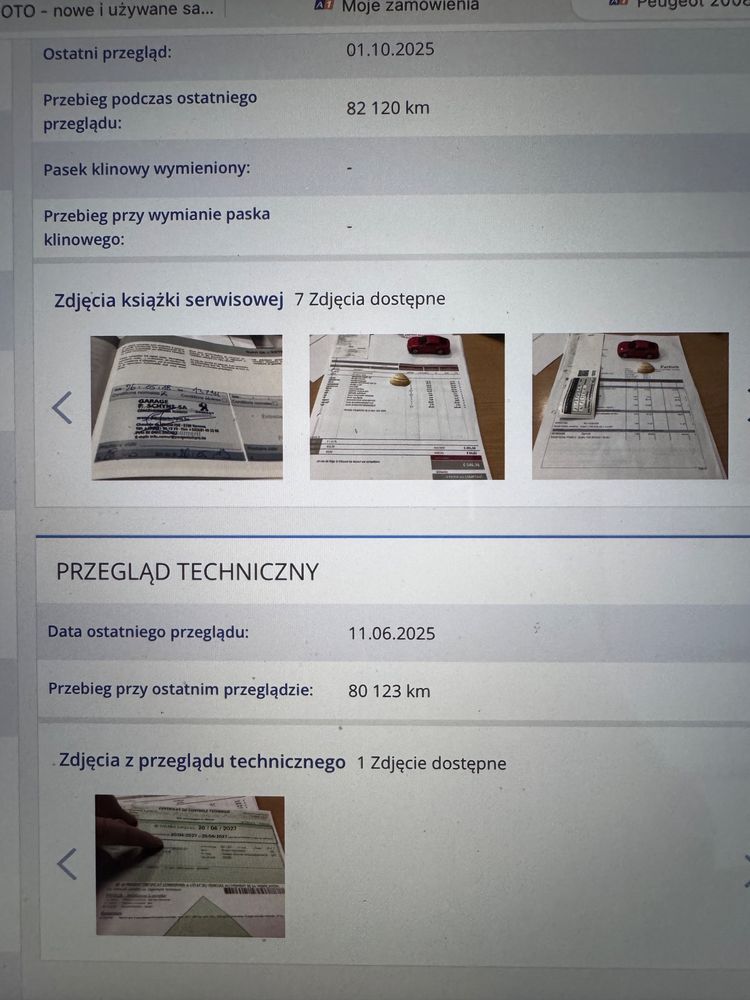This screenshot has height=1000, width=750.
Task: Open the invoice photo with seashell and red car
Action: tap(407, 406)
